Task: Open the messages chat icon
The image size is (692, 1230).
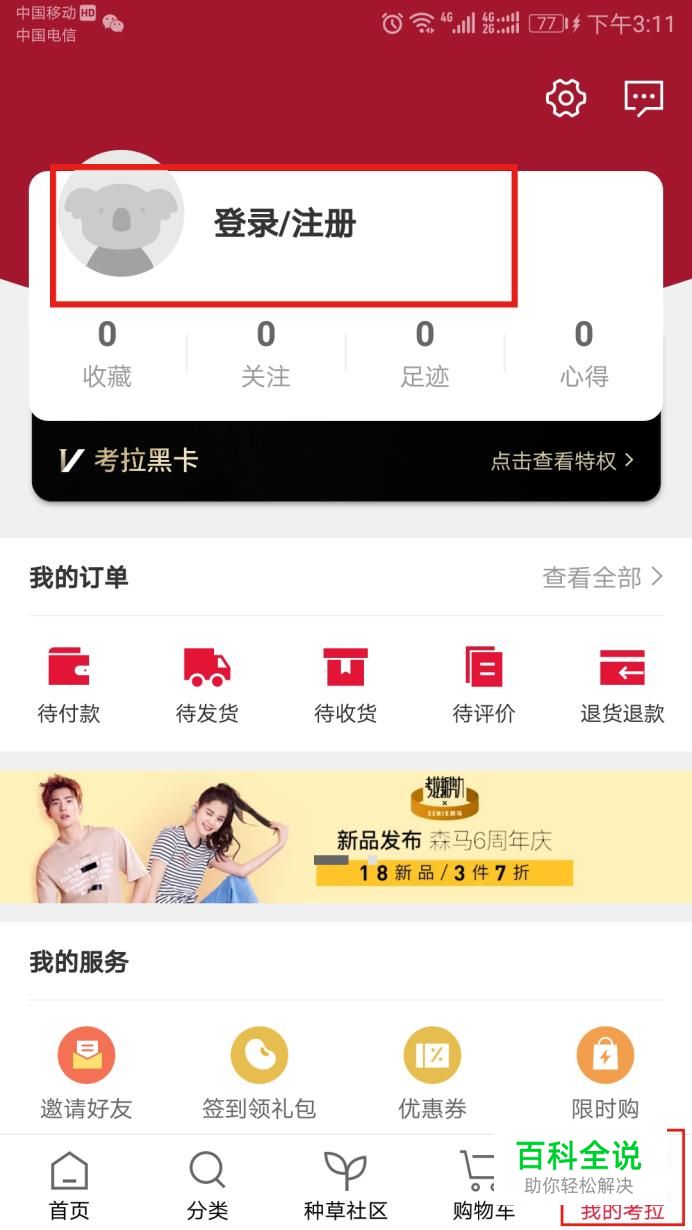Action: tap(643, 98)
